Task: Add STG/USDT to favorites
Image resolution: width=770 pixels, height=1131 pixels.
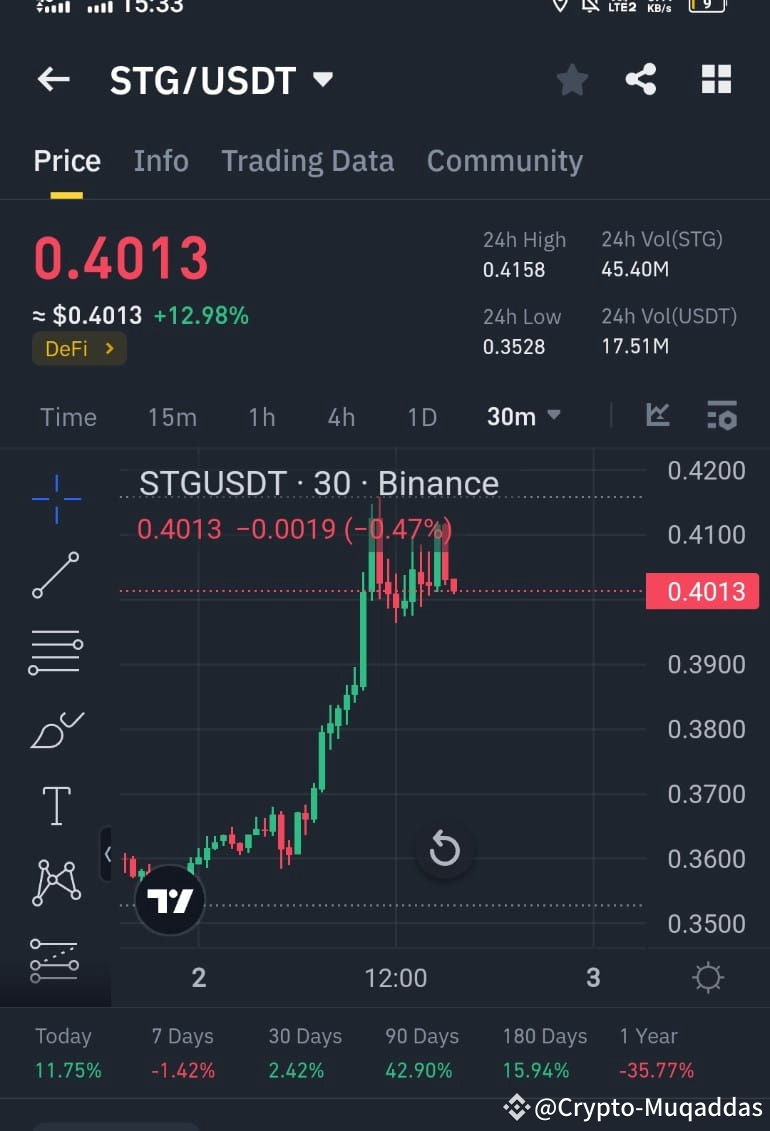Action: click(x=571, y=79)
